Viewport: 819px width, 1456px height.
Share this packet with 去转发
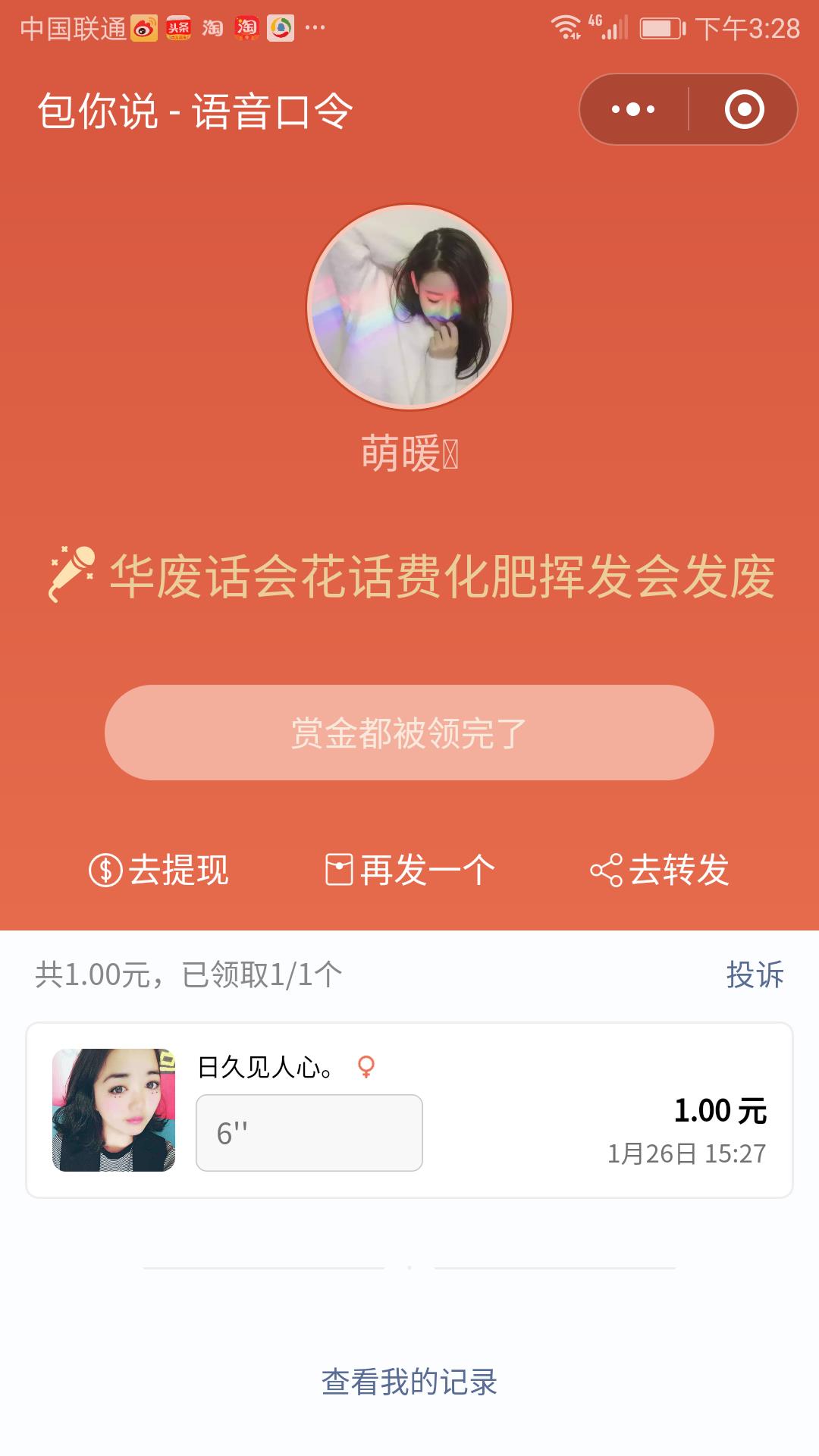660,870
